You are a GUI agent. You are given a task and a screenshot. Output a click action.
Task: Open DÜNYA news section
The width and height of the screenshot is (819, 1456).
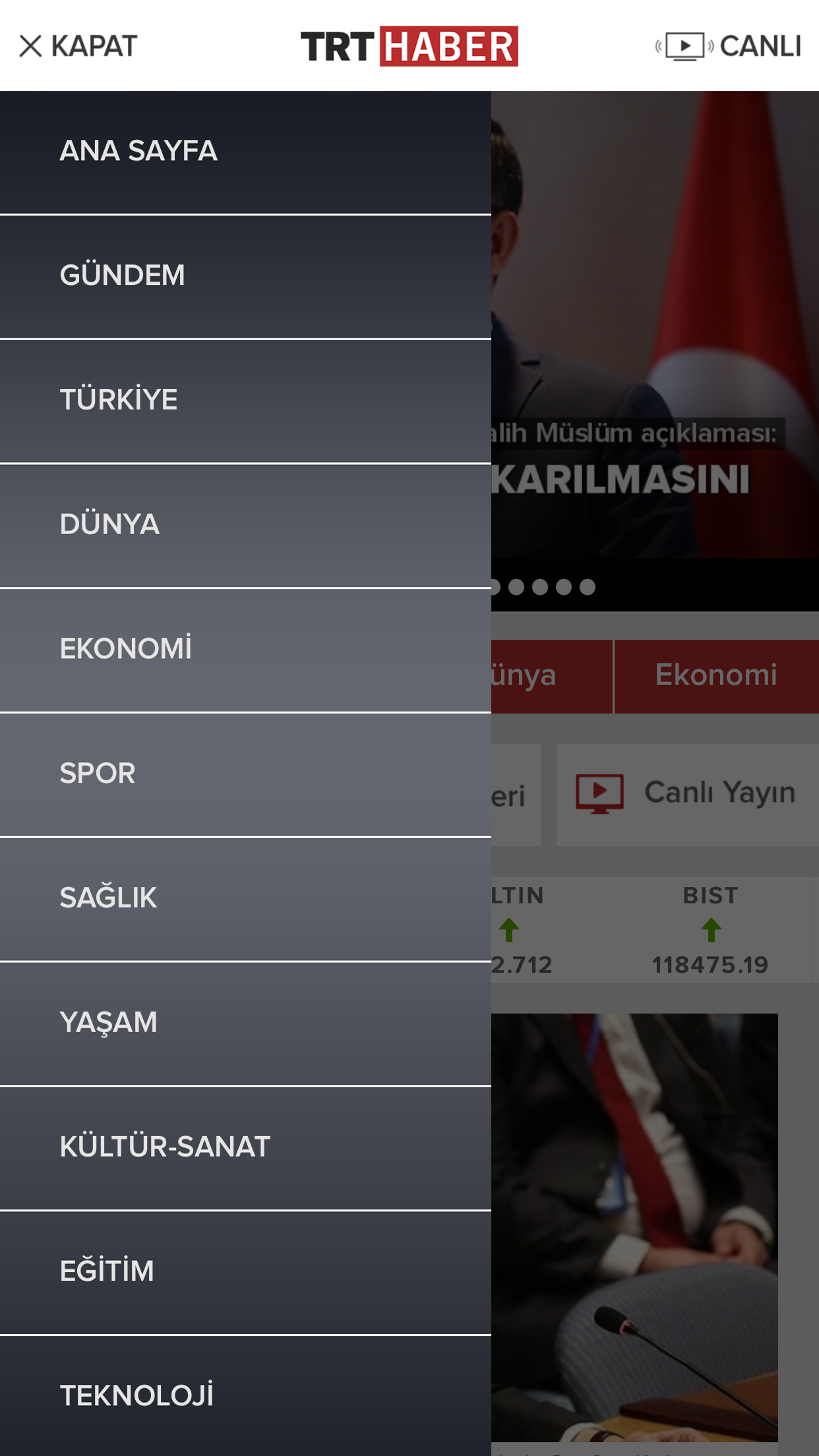click(x=109, y=525)
